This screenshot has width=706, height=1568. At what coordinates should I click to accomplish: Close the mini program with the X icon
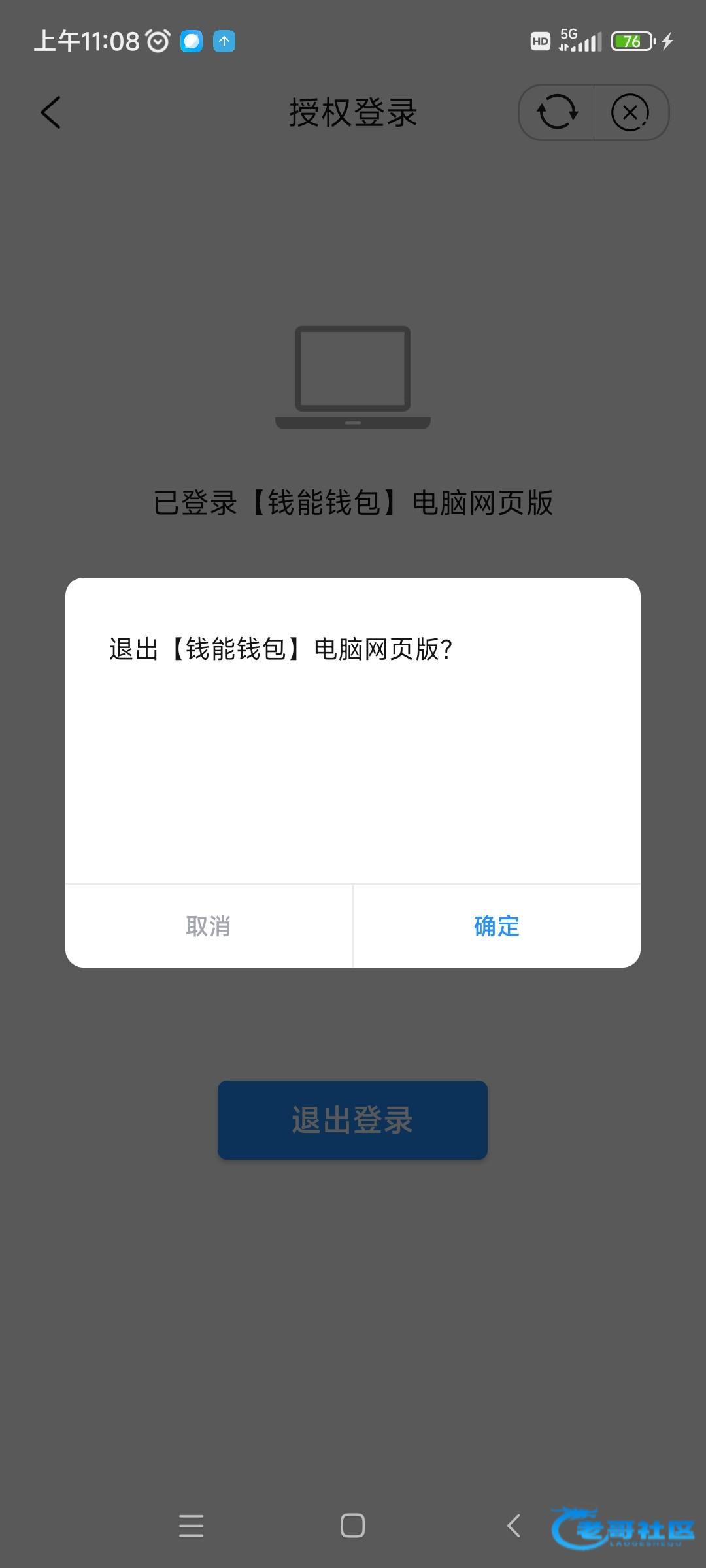click(630, 112)
